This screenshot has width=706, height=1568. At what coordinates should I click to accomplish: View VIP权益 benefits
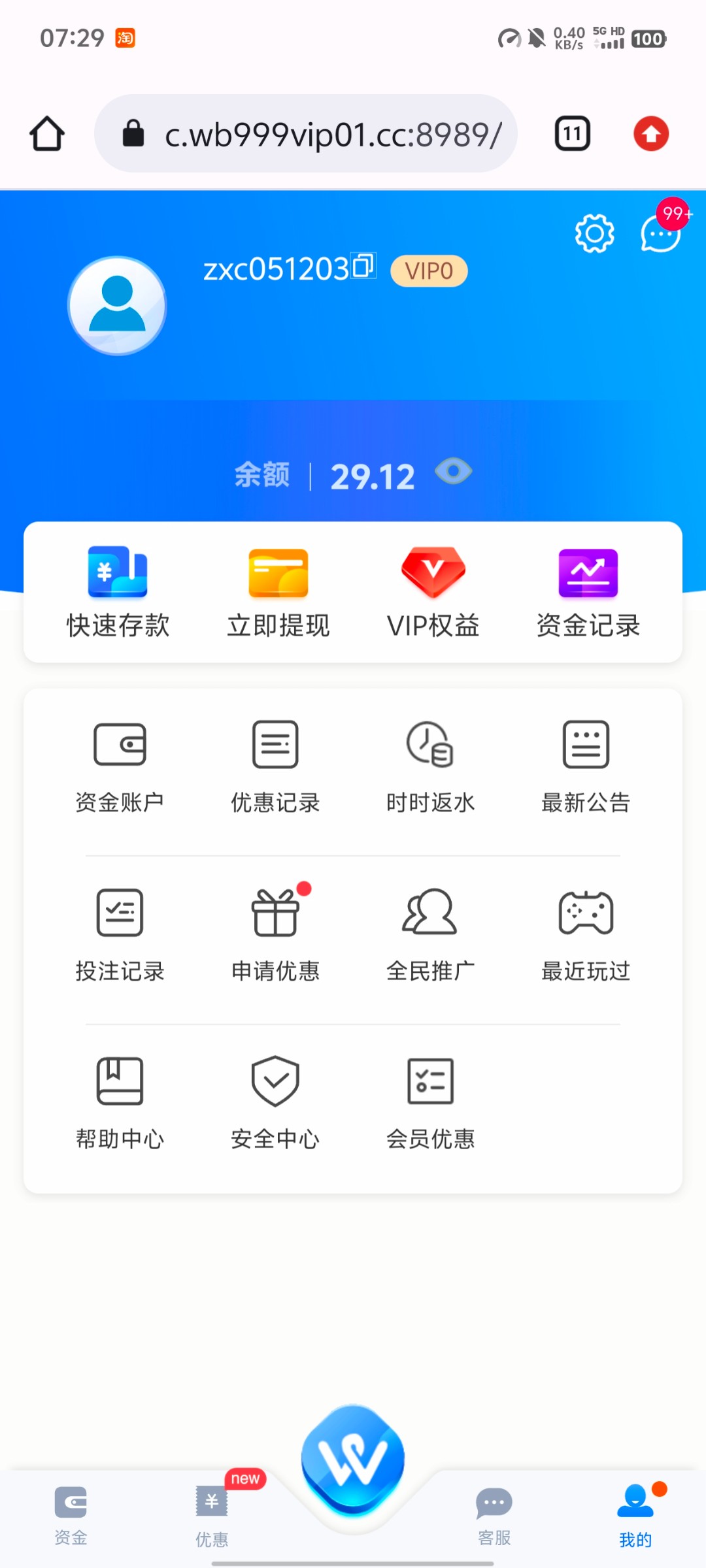coord(433,593)
